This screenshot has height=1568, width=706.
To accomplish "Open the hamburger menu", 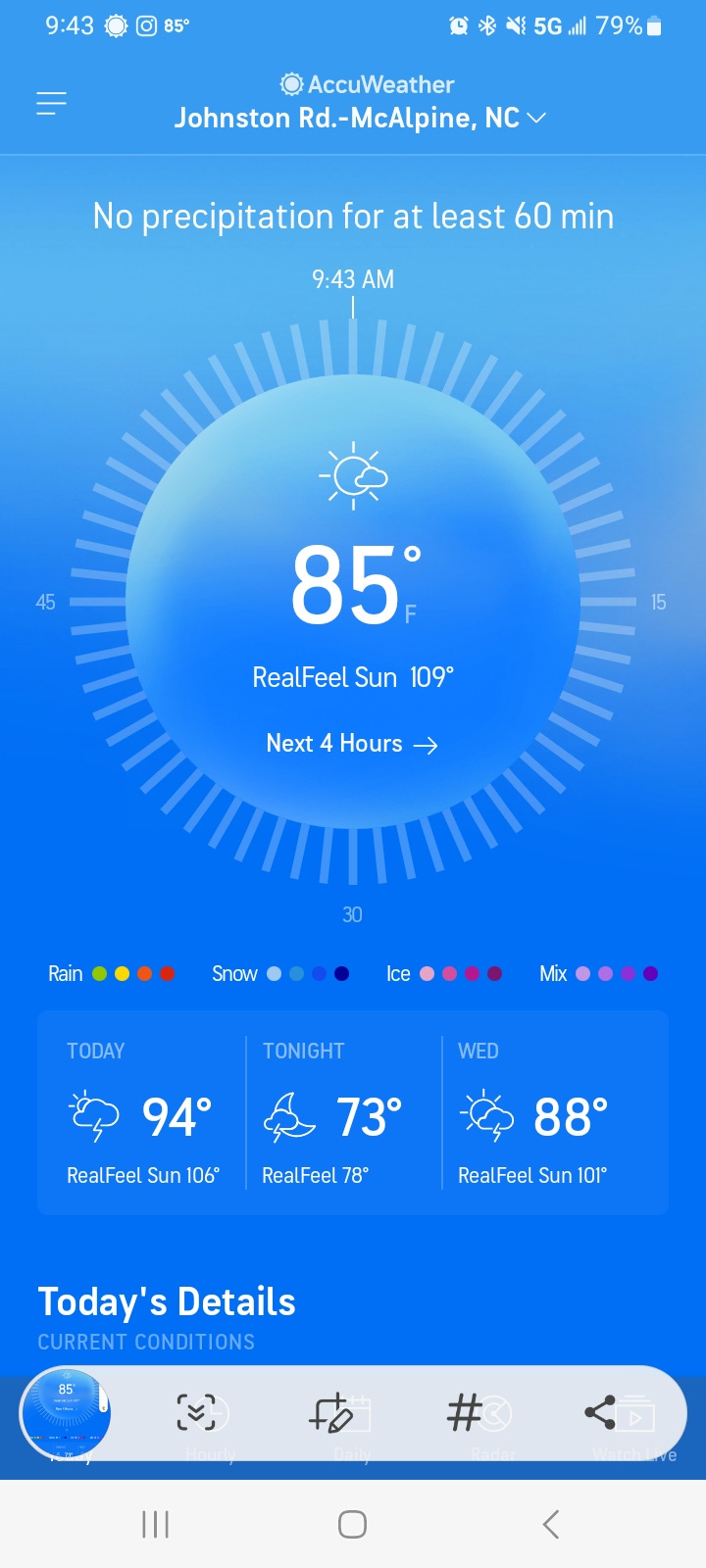I will (x=51, y=103).
